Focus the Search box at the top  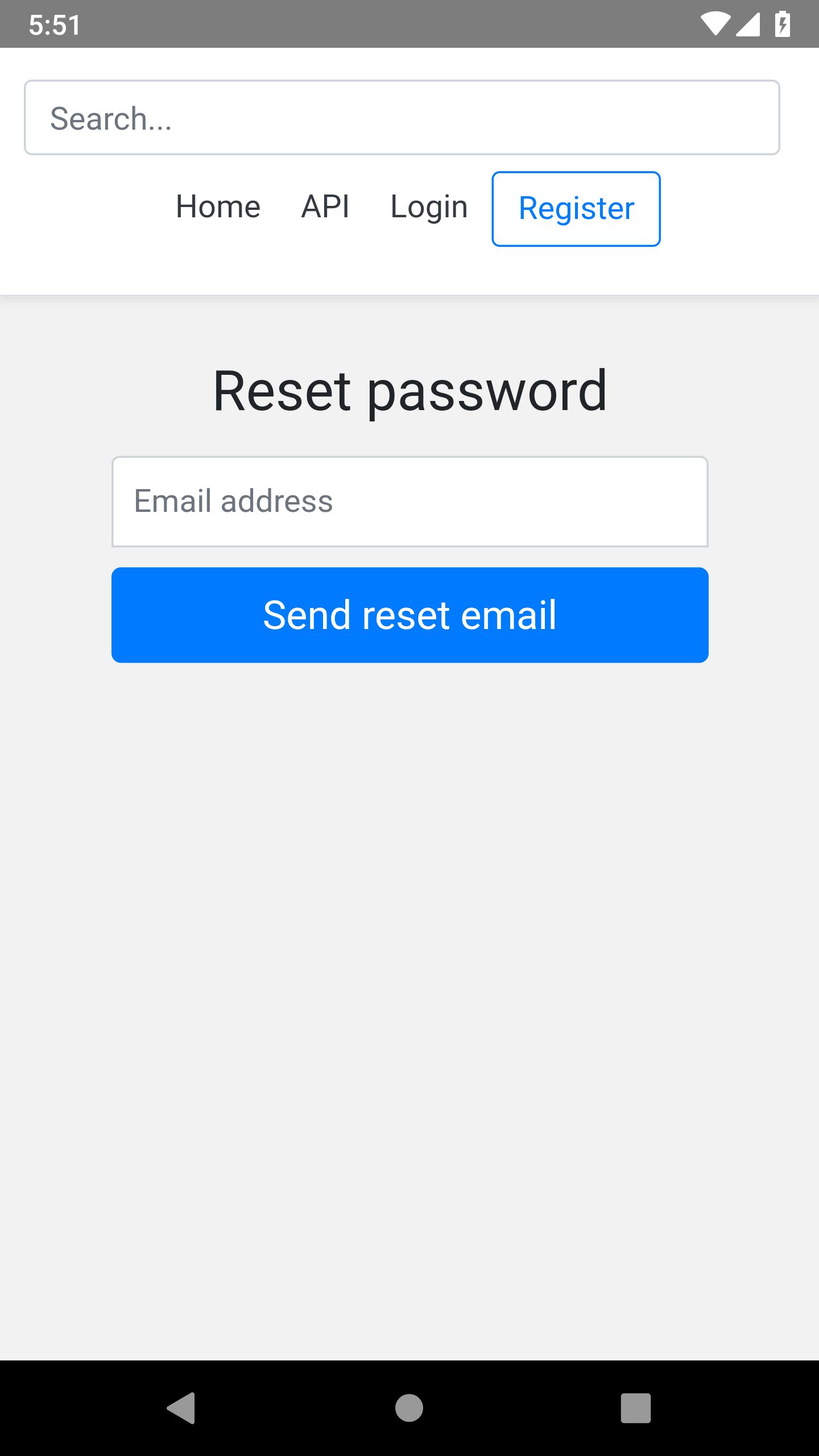(x=402, y=118)
